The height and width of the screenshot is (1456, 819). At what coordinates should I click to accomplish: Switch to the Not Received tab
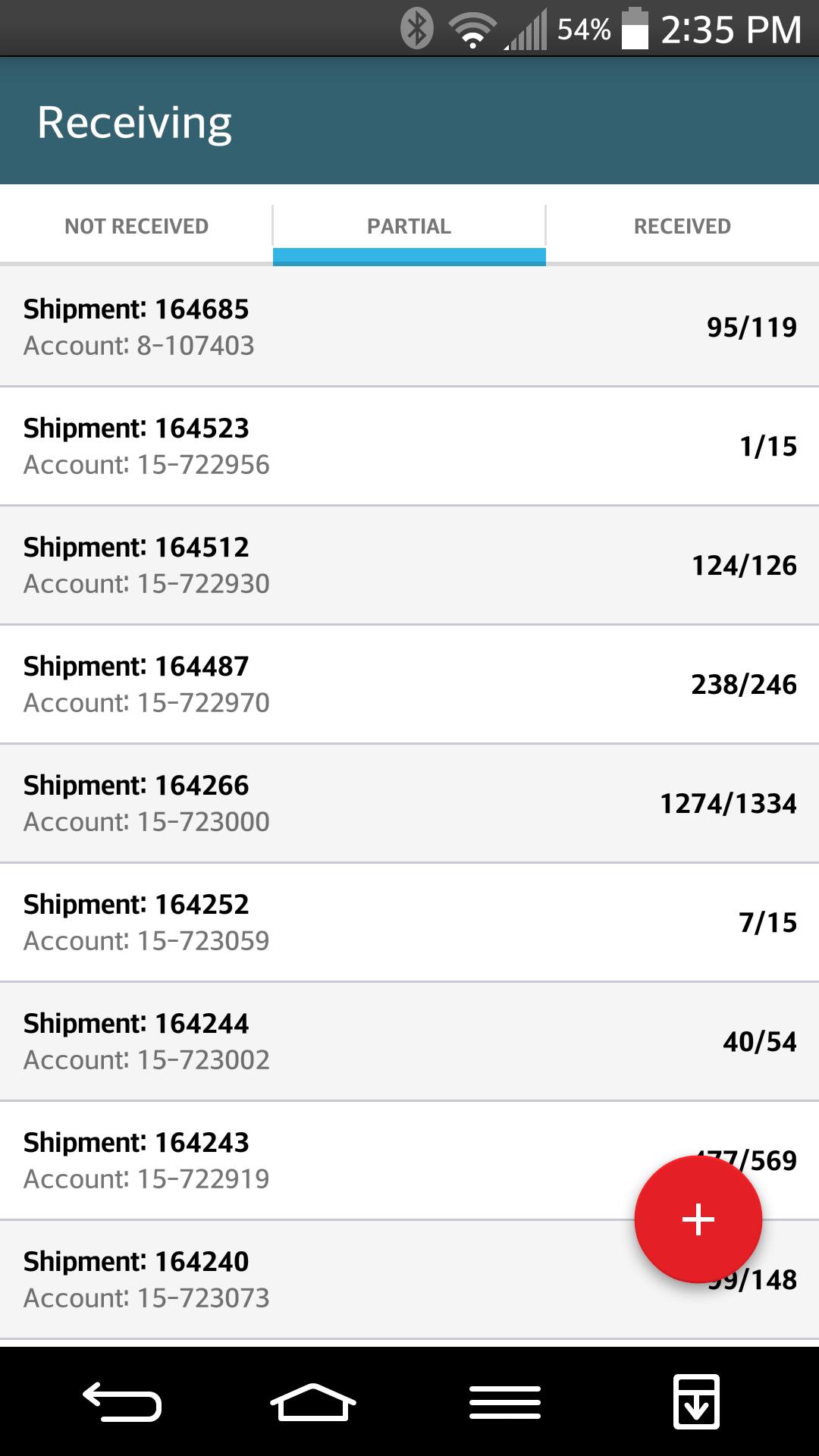coord(136,226)
